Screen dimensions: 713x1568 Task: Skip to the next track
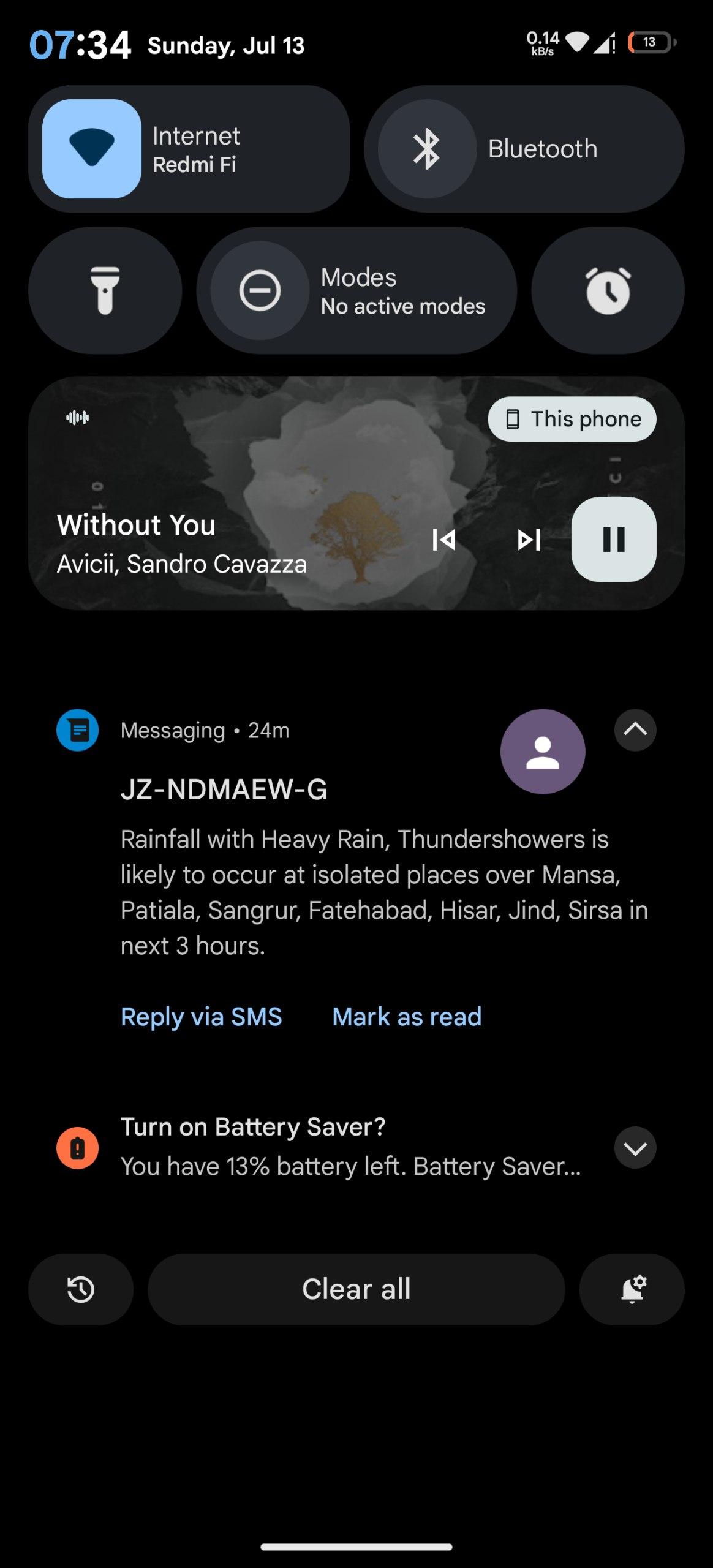pos(529,540)
